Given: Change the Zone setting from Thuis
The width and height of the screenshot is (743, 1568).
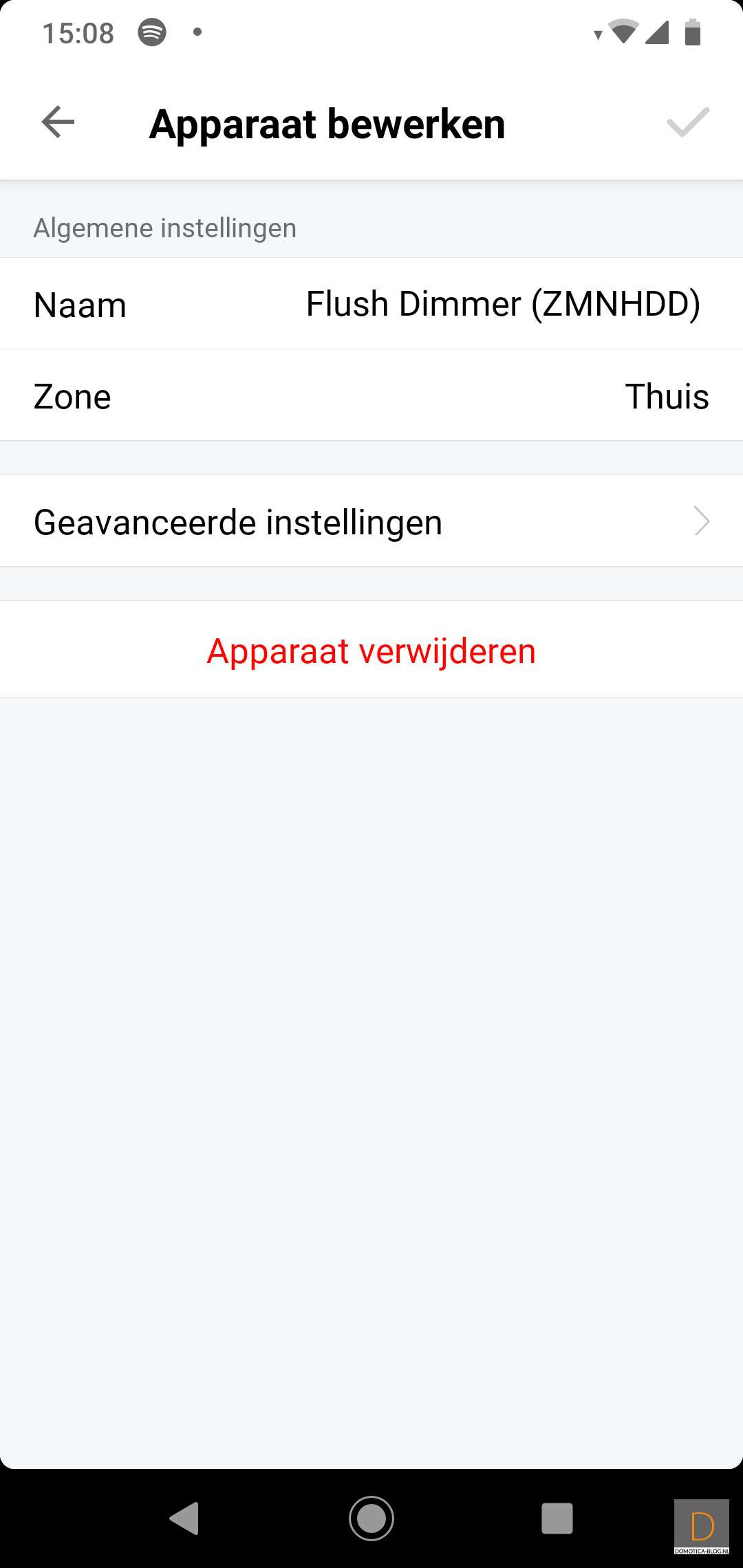Looking at the screenshot, I should click(x=666, y=396).
